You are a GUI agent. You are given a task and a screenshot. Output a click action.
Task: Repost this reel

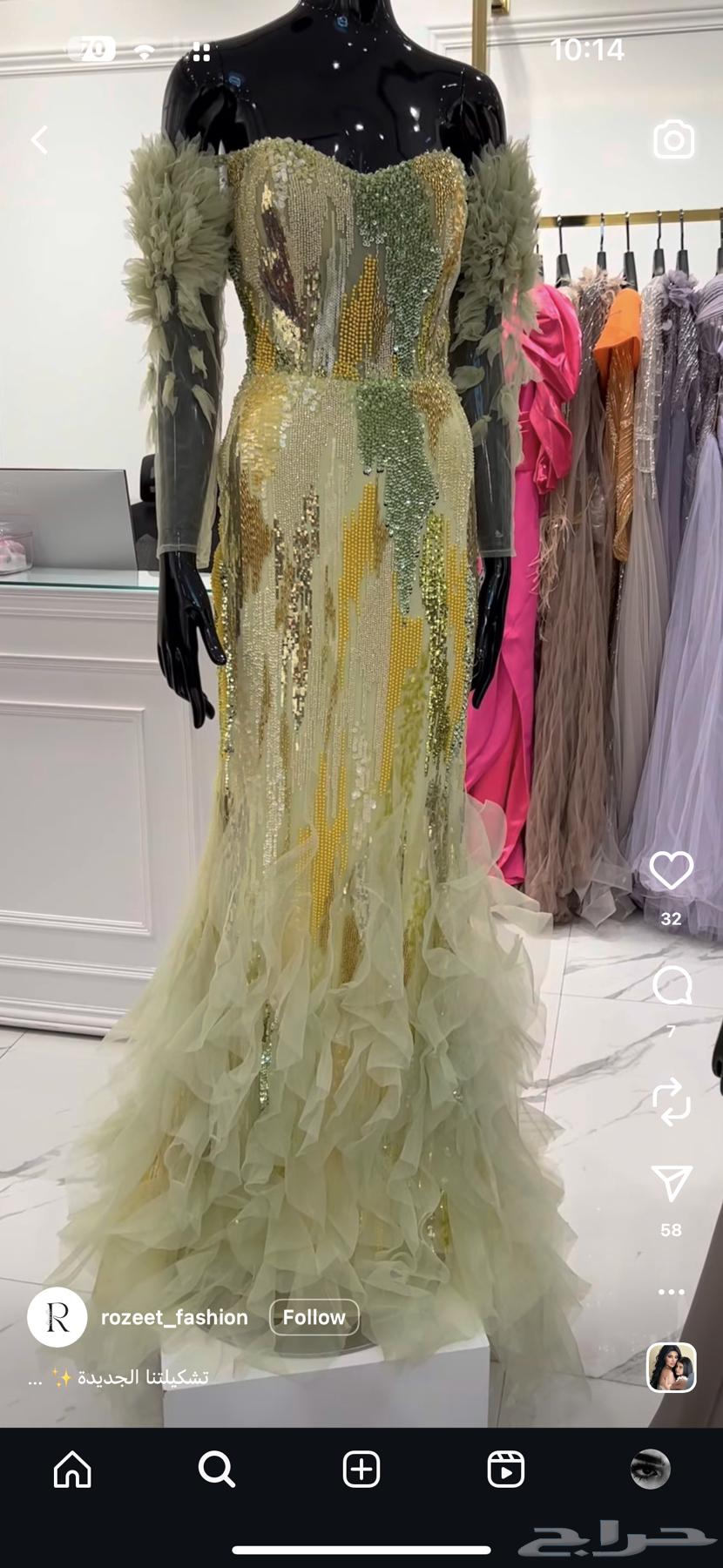pyautogui.click(x=671, y=1101)
